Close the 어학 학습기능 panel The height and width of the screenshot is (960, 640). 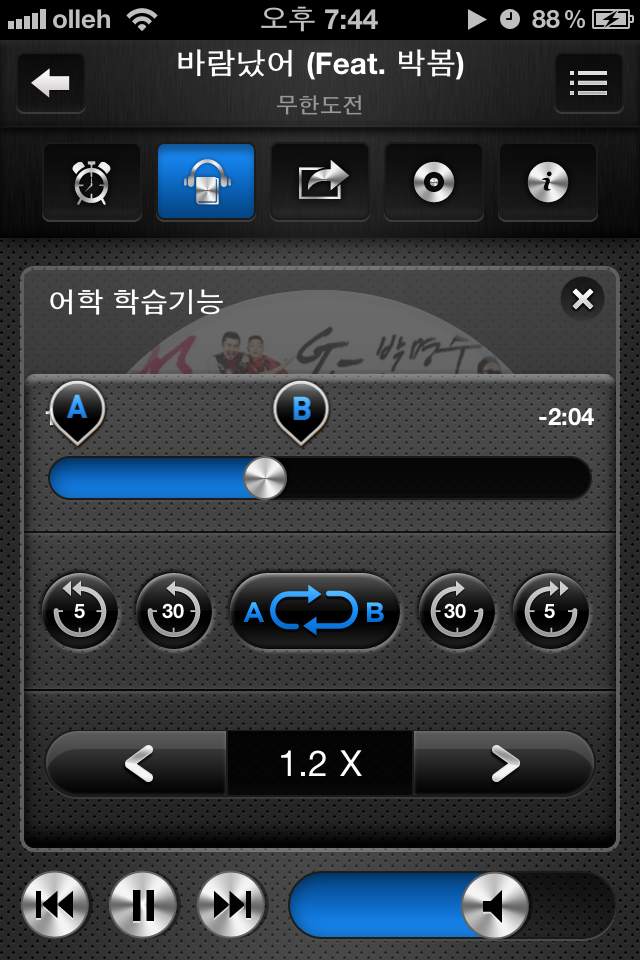point(582,298)
